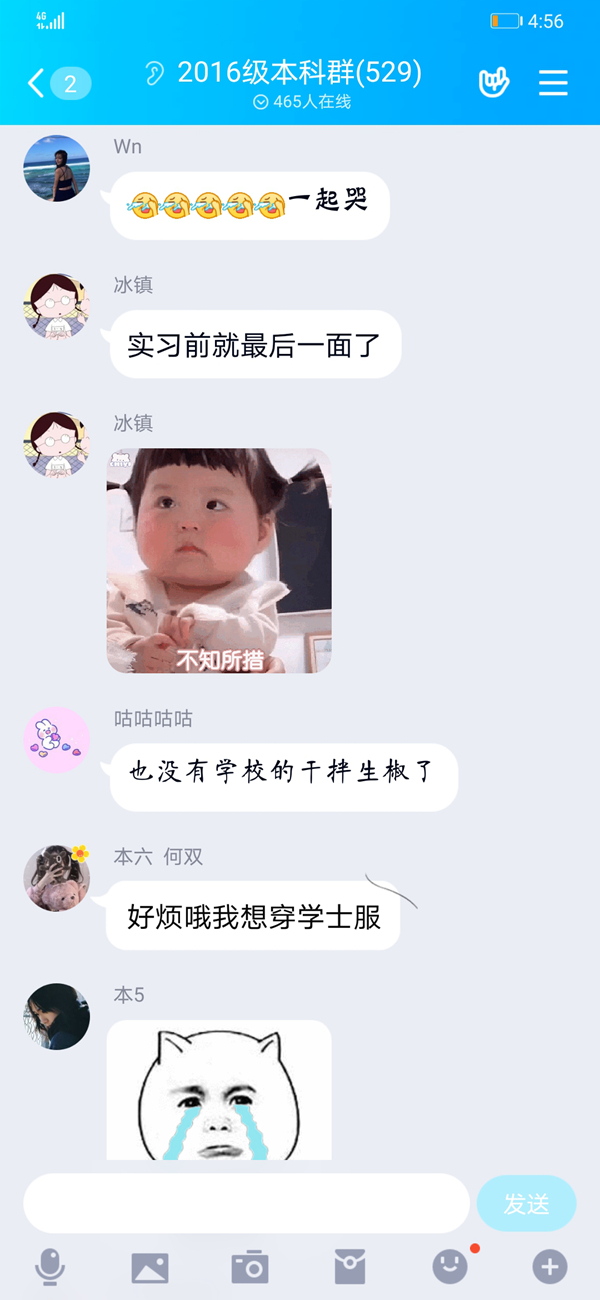View 本六 何双's profile avatar
The height and width of the screenshot is (1300, 600).
pyautogui.click(x=57, y=878)
